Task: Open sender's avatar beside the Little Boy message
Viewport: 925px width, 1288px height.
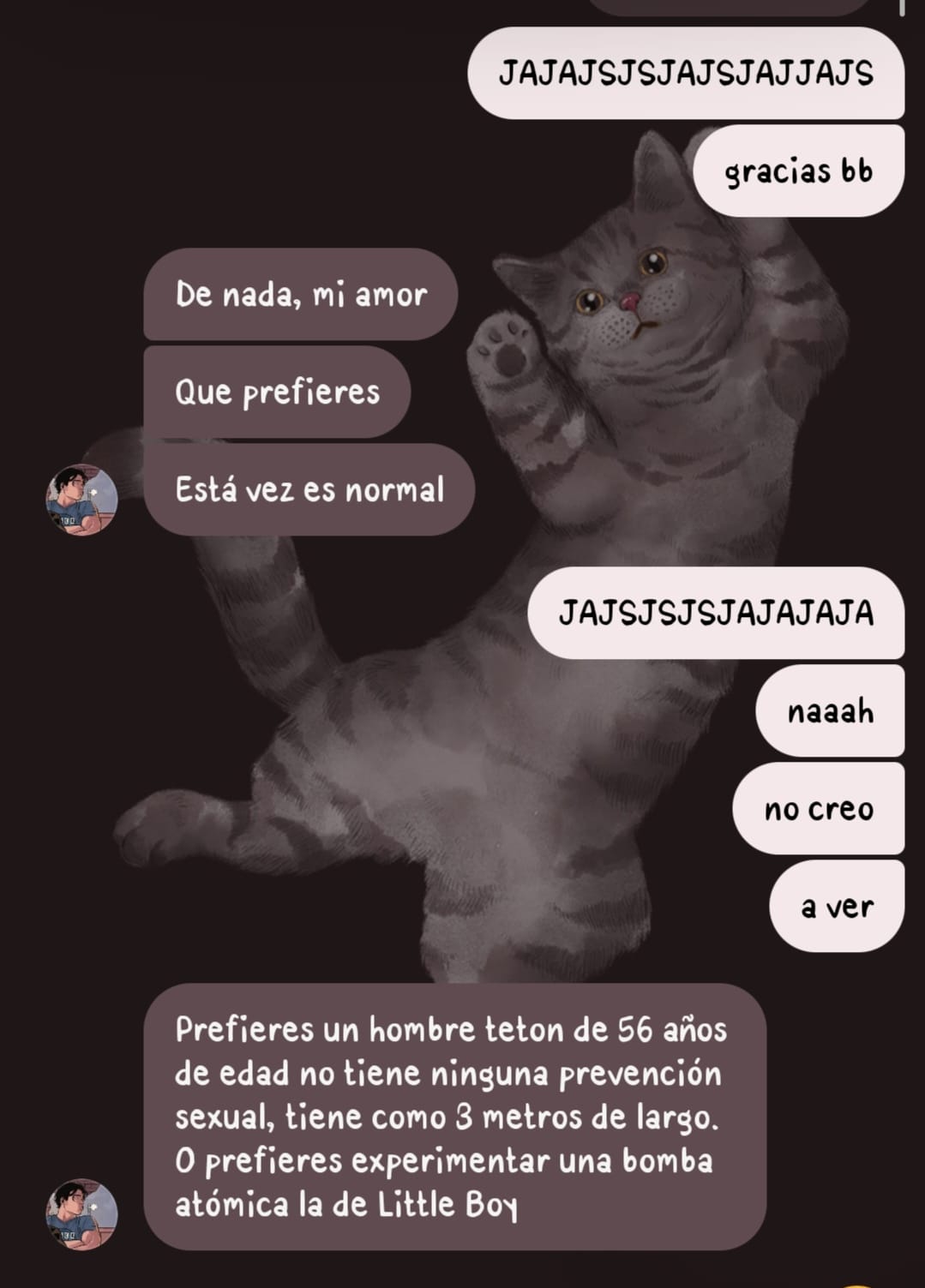Action: point(81,1213)
